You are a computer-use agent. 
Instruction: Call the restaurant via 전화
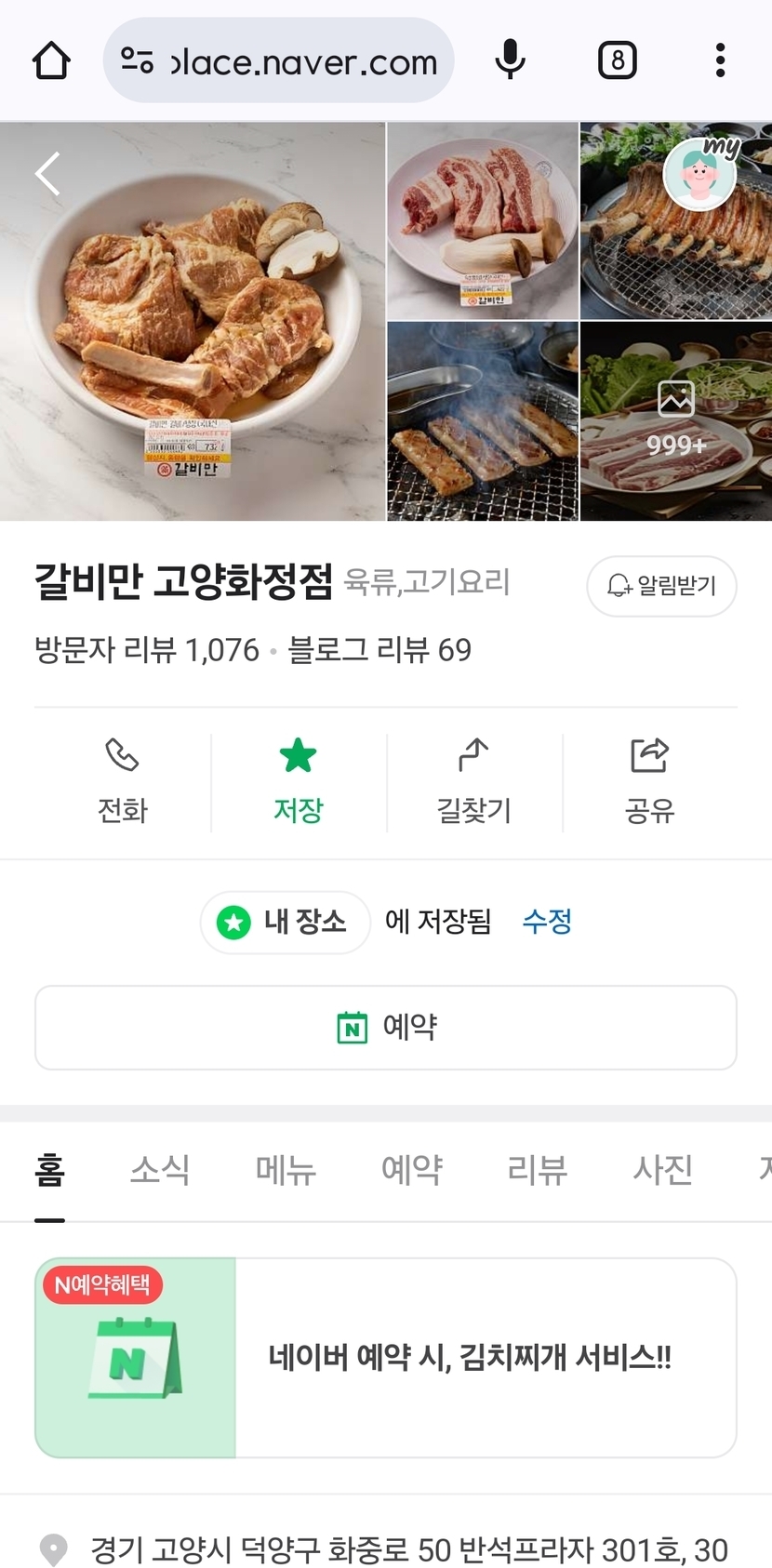point(123,781)
